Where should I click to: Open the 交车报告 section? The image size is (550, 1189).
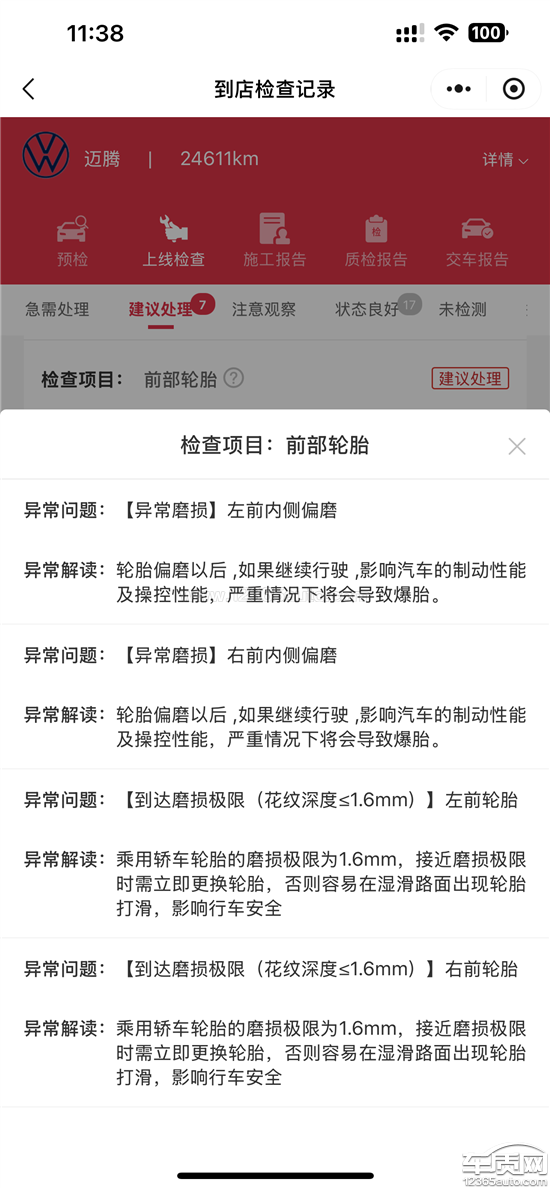coord(477,241)
